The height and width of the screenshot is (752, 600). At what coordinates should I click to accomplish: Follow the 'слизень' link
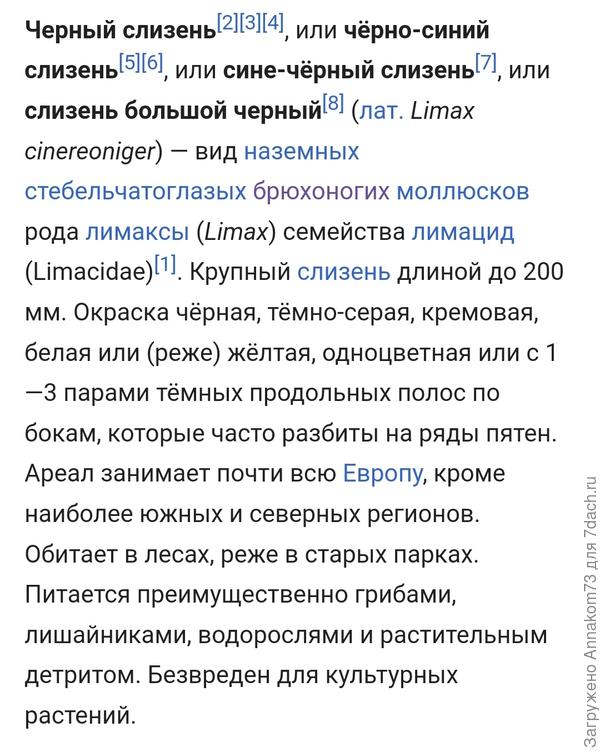pyautogui.click(x=344, y=272)
